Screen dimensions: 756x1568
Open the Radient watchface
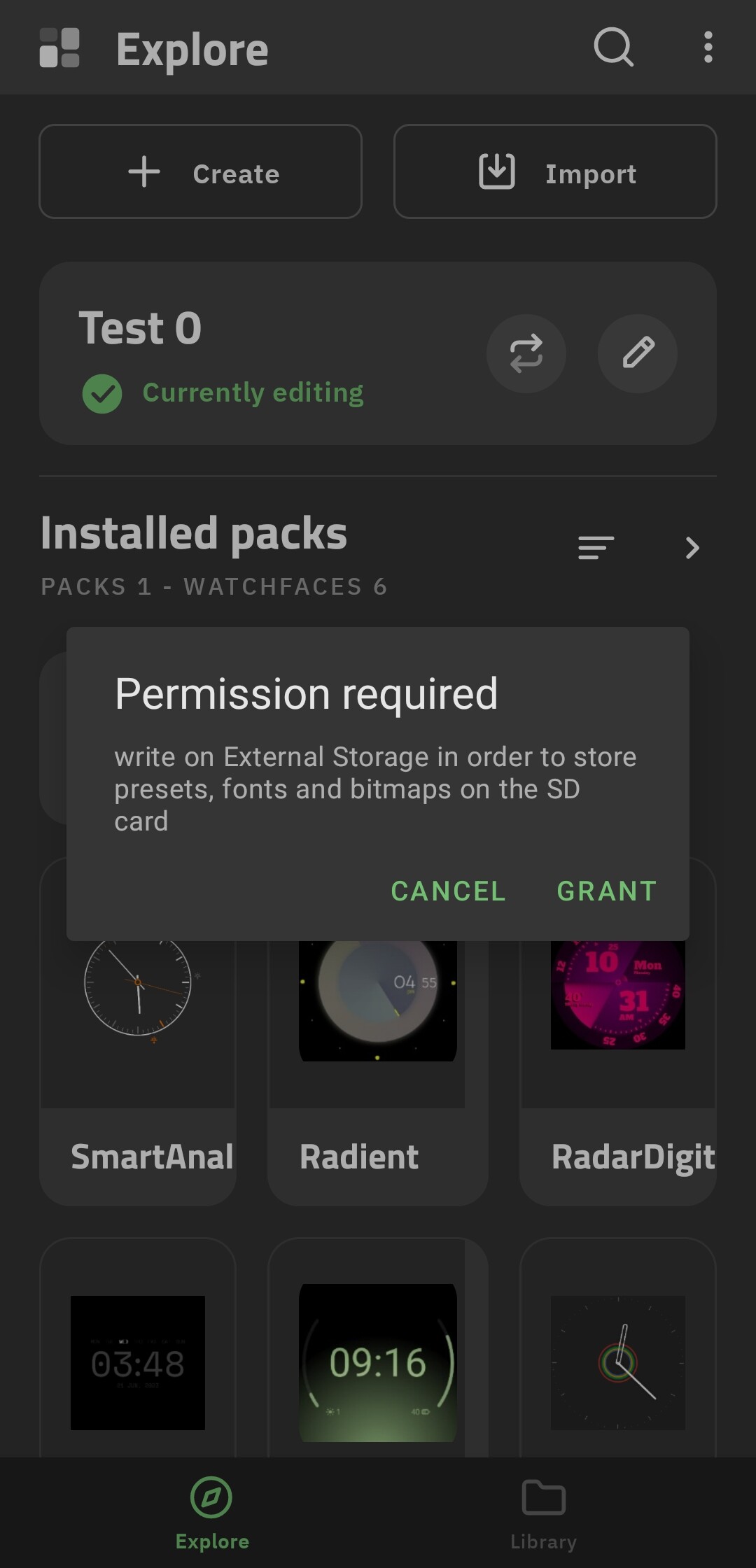378,1071
